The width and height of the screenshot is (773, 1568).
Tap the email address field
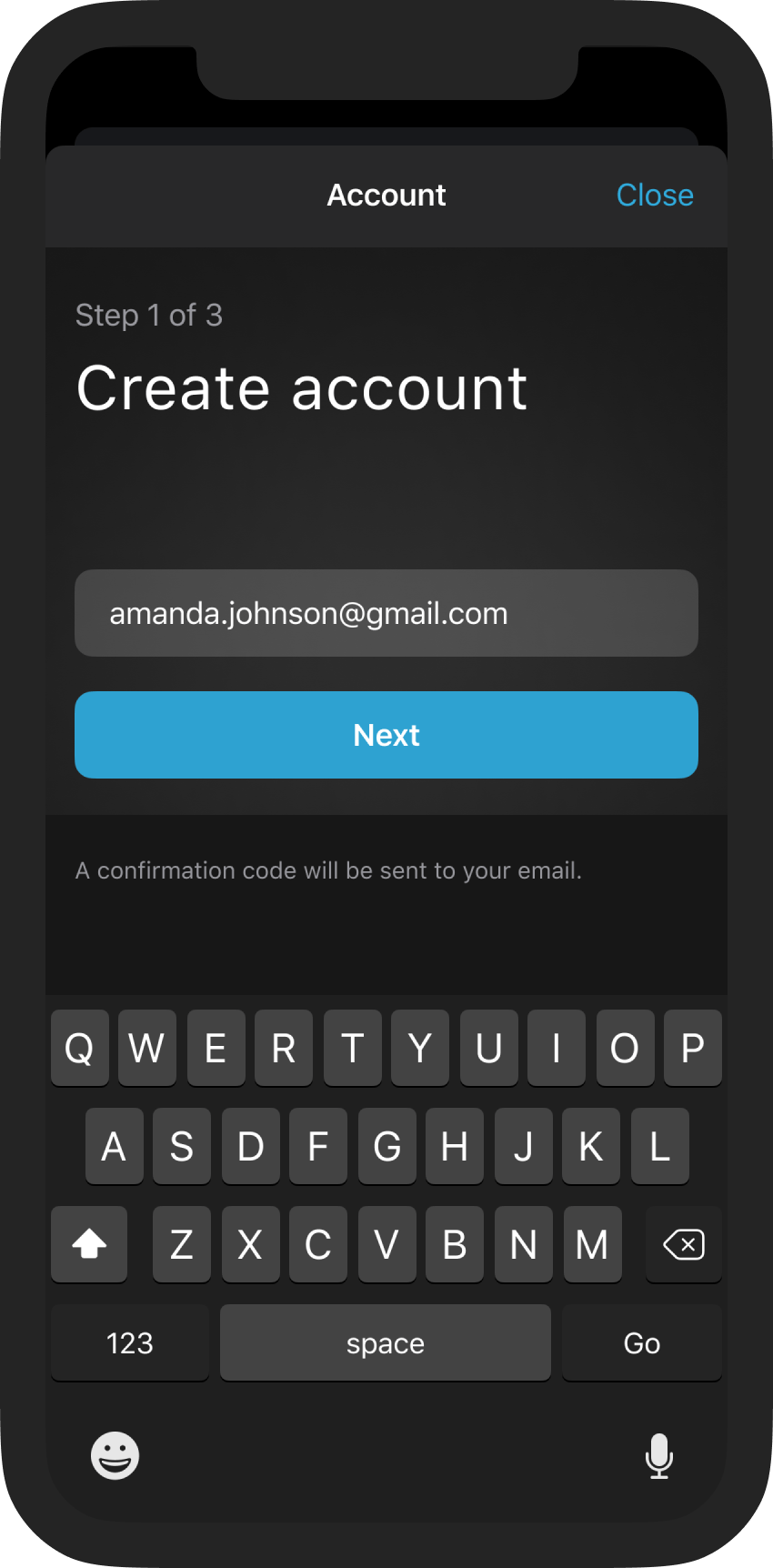[x=386, y=613]
